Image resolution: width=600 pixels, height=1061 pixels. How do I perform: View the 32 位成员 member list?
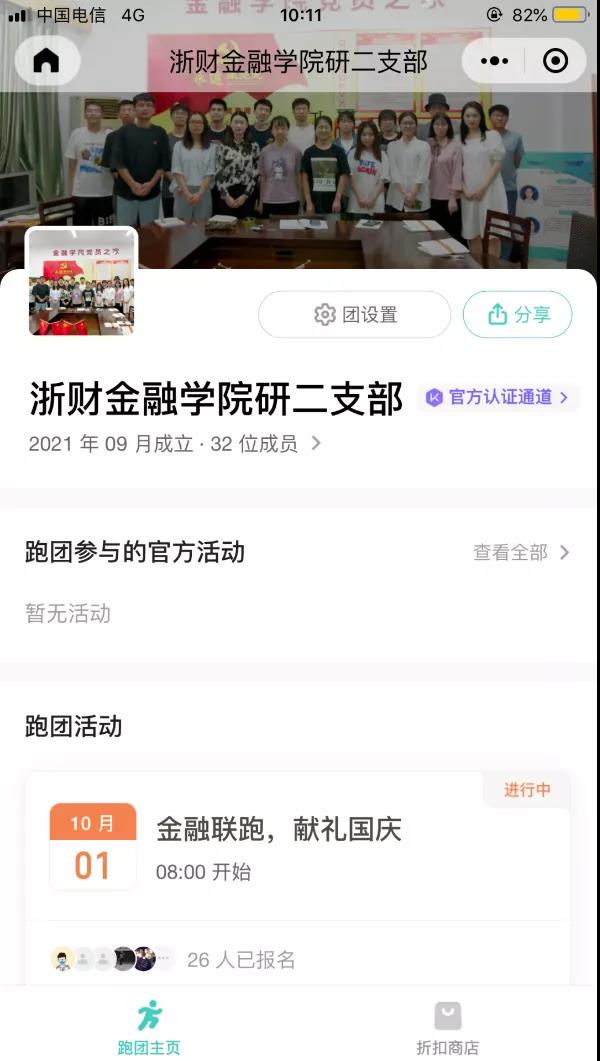tap(264, 444)
